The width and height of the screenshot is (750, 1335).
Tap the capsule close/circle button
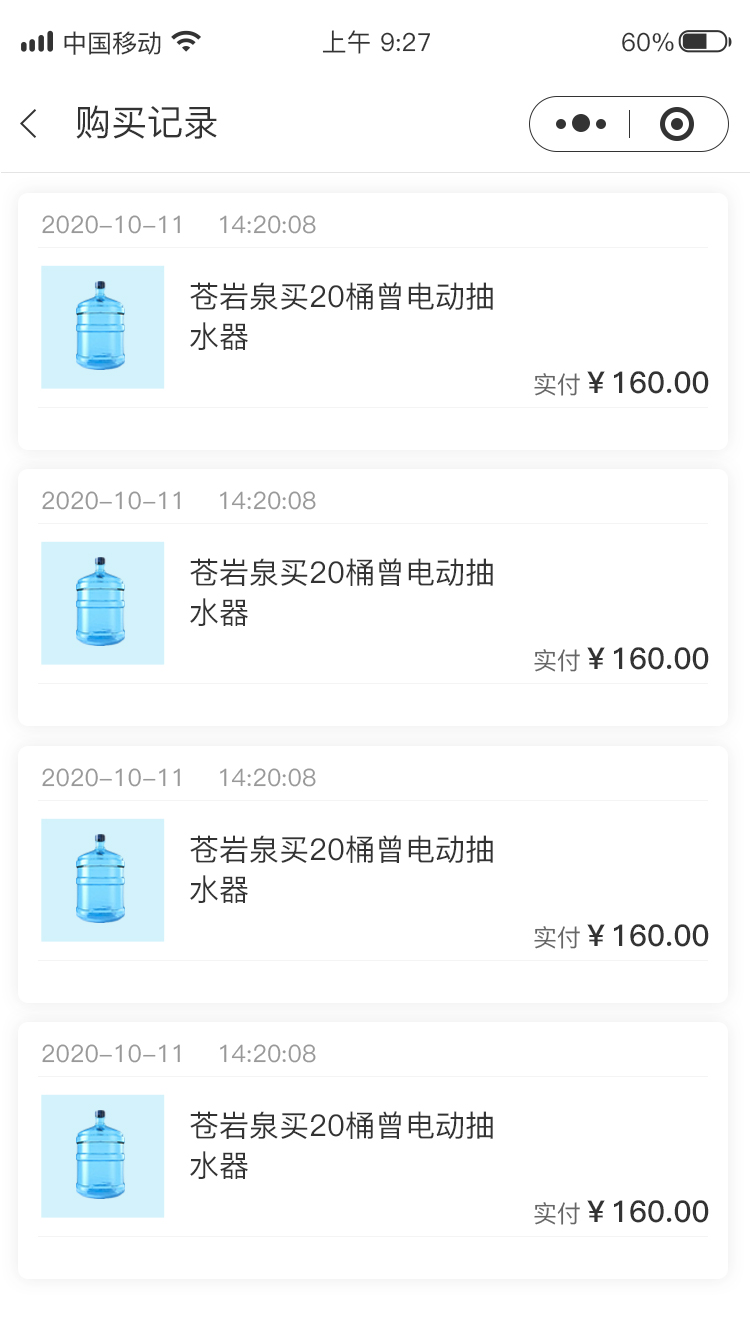coord(677,123)
